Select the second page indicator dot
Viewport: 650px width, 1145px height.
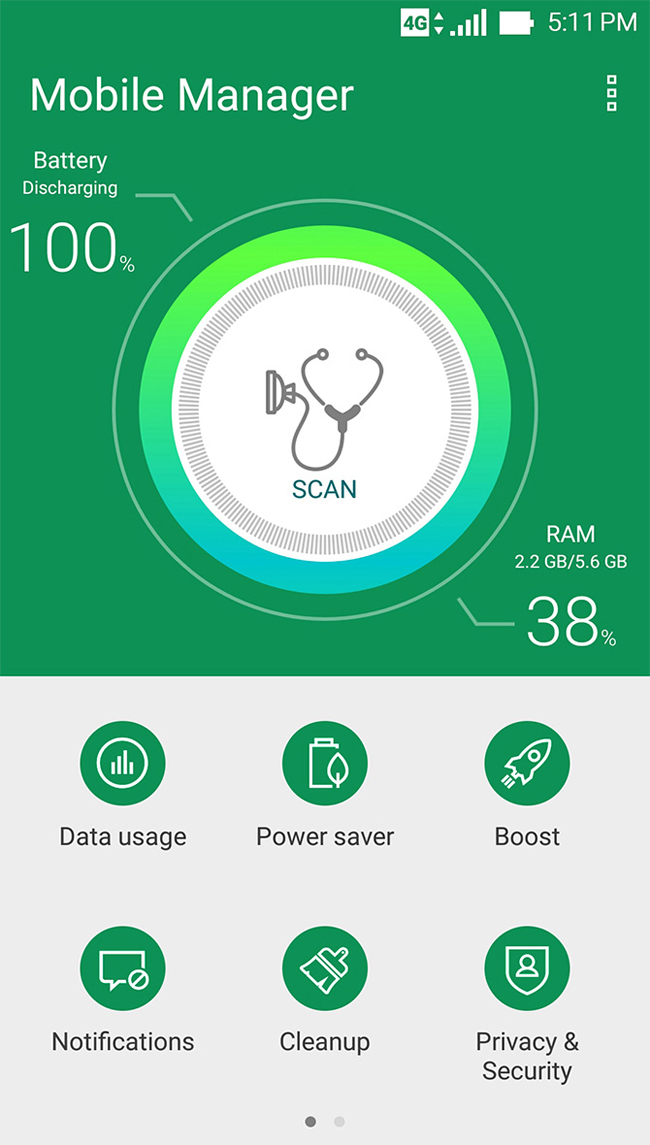click(x=339, y=1122)
